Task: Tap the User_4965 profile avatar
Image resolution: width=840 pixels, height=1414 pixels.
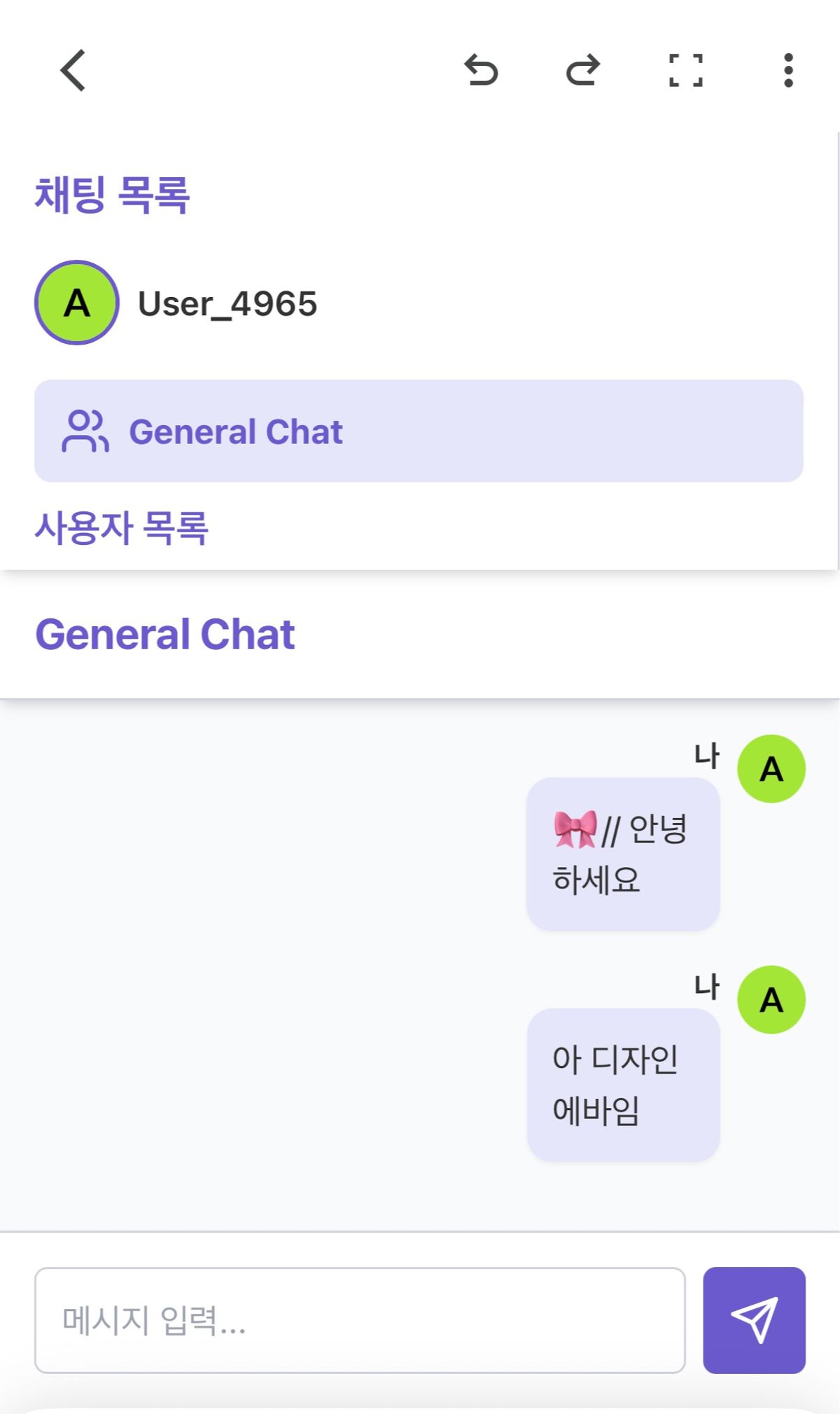Action: [x=77, y=303]
